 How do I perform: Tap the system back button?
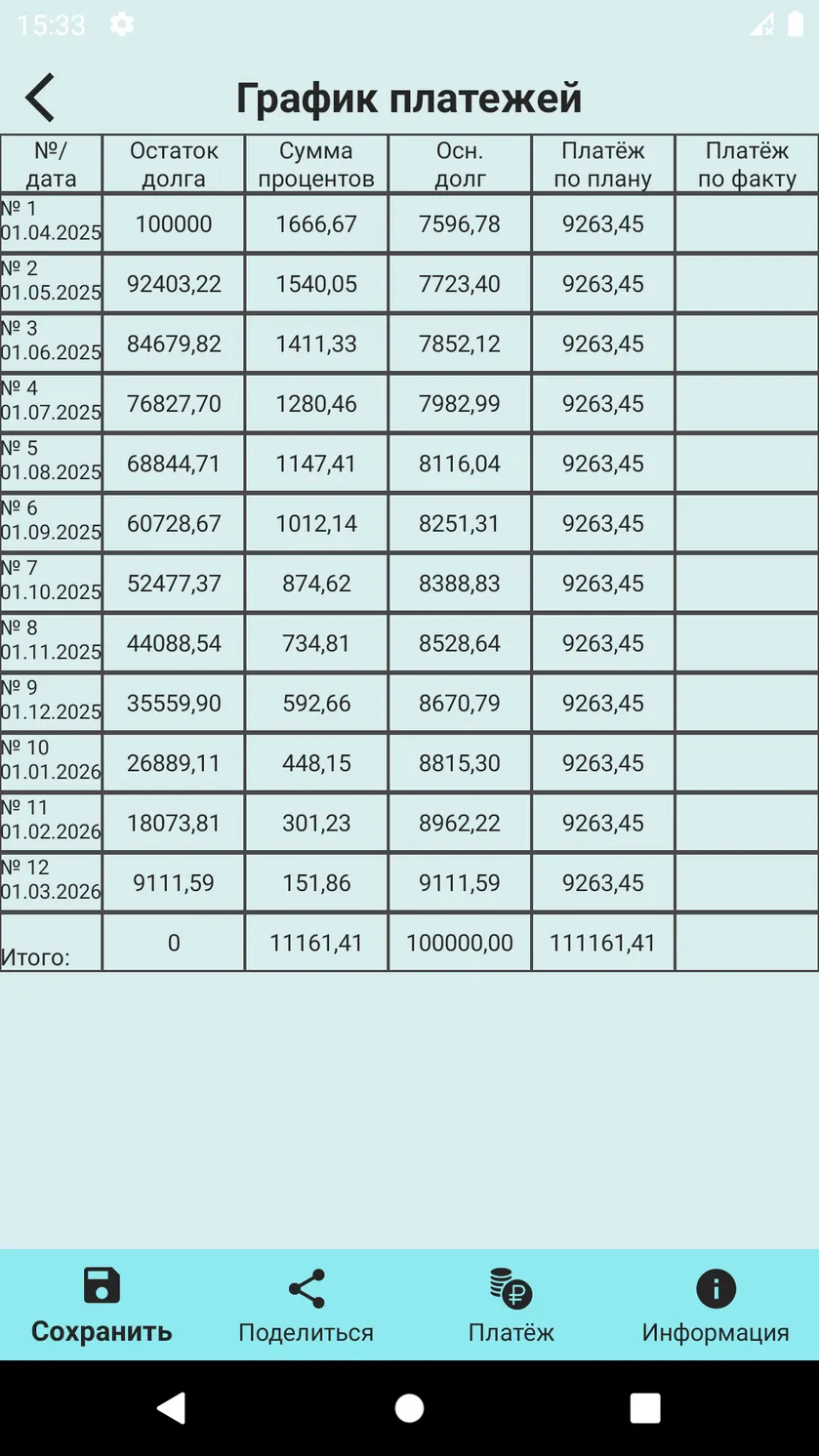pyautogui.click(x=172, y=1407)
